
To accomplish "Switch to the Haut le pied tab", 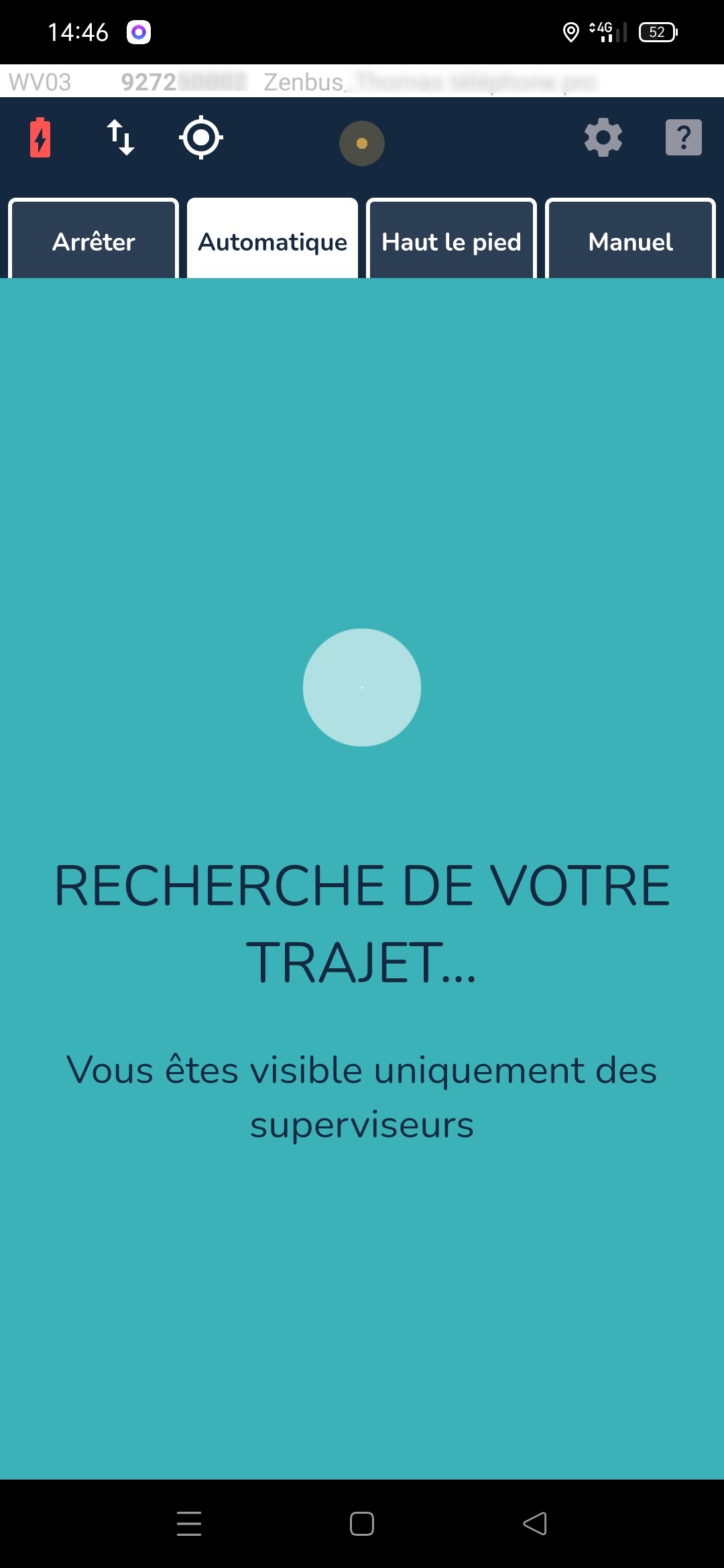I will pos(451,241).
